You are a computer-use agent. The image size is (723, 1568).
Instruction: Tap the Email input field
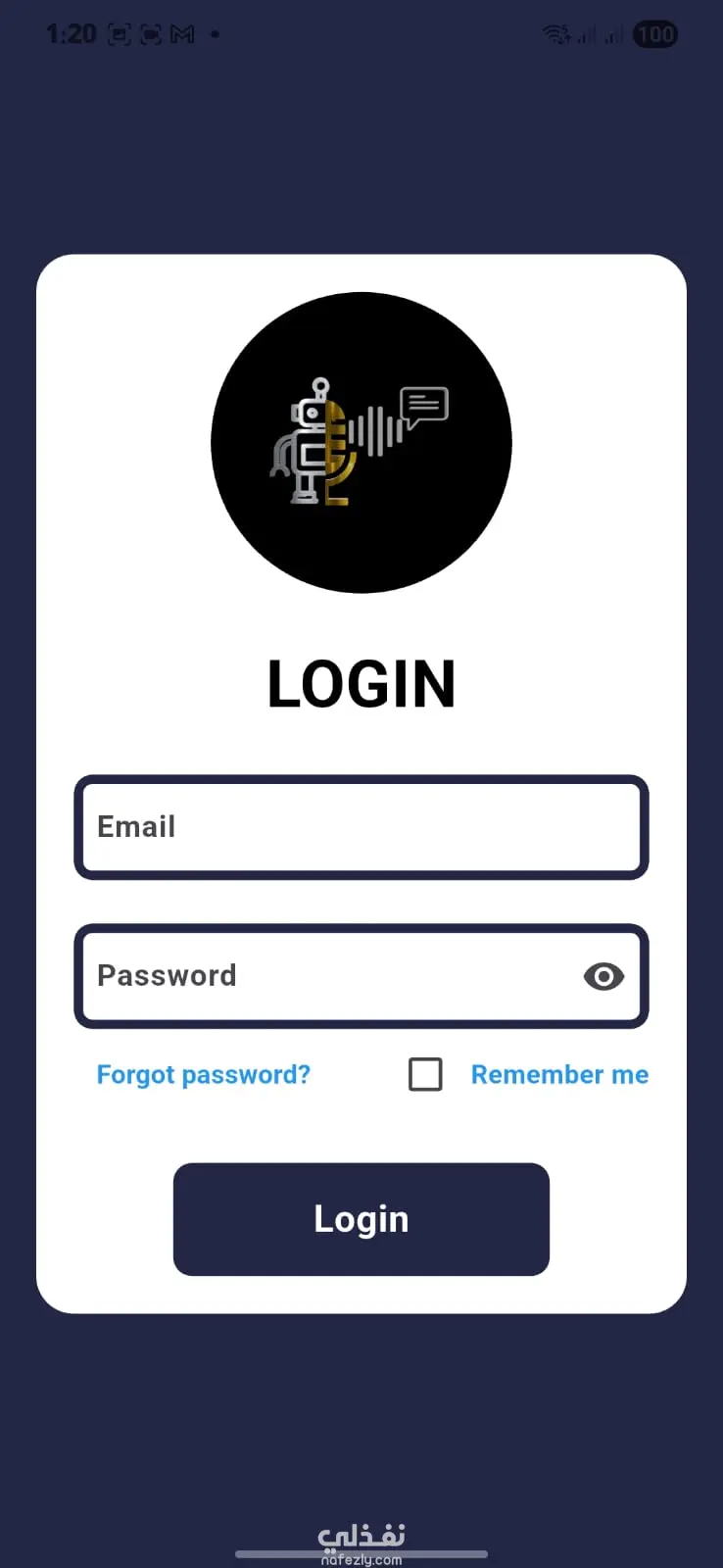tap(361, 827)
